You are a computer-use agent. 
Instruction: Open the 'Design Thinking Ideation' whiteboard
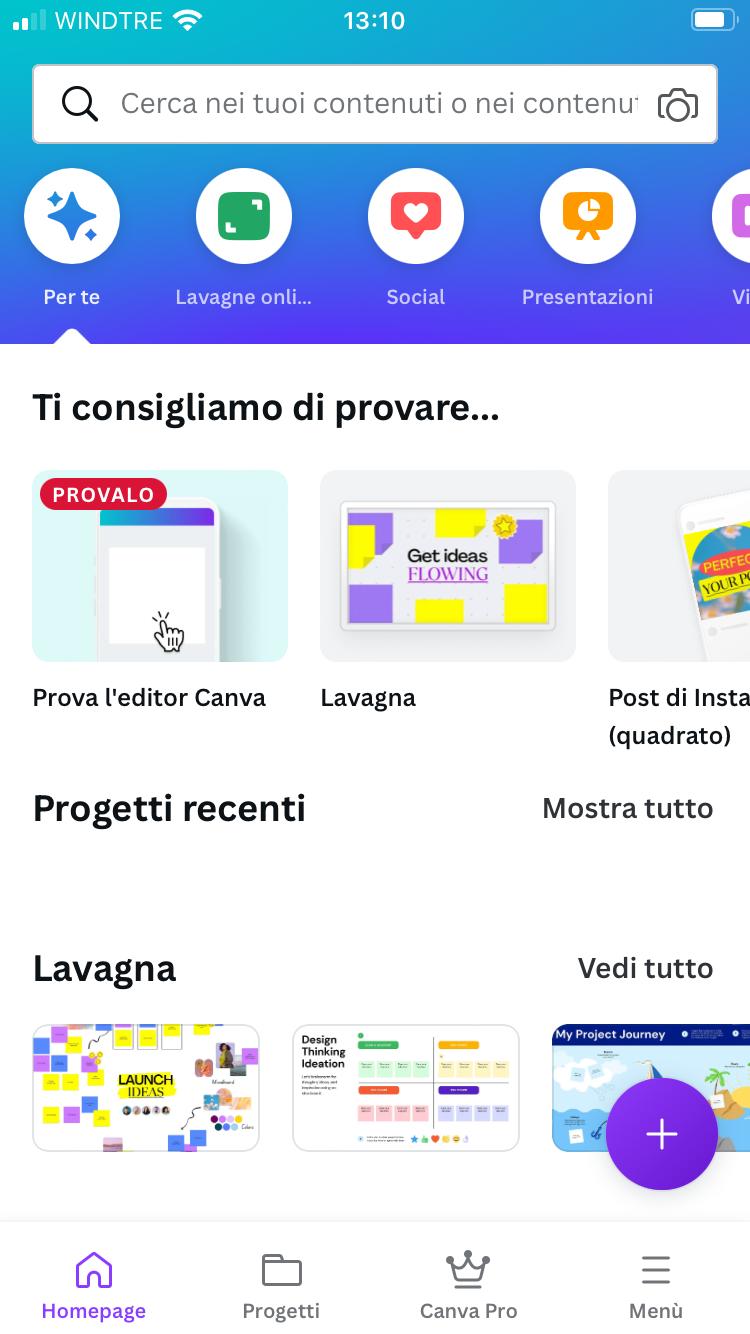[x=405, y=1087]
